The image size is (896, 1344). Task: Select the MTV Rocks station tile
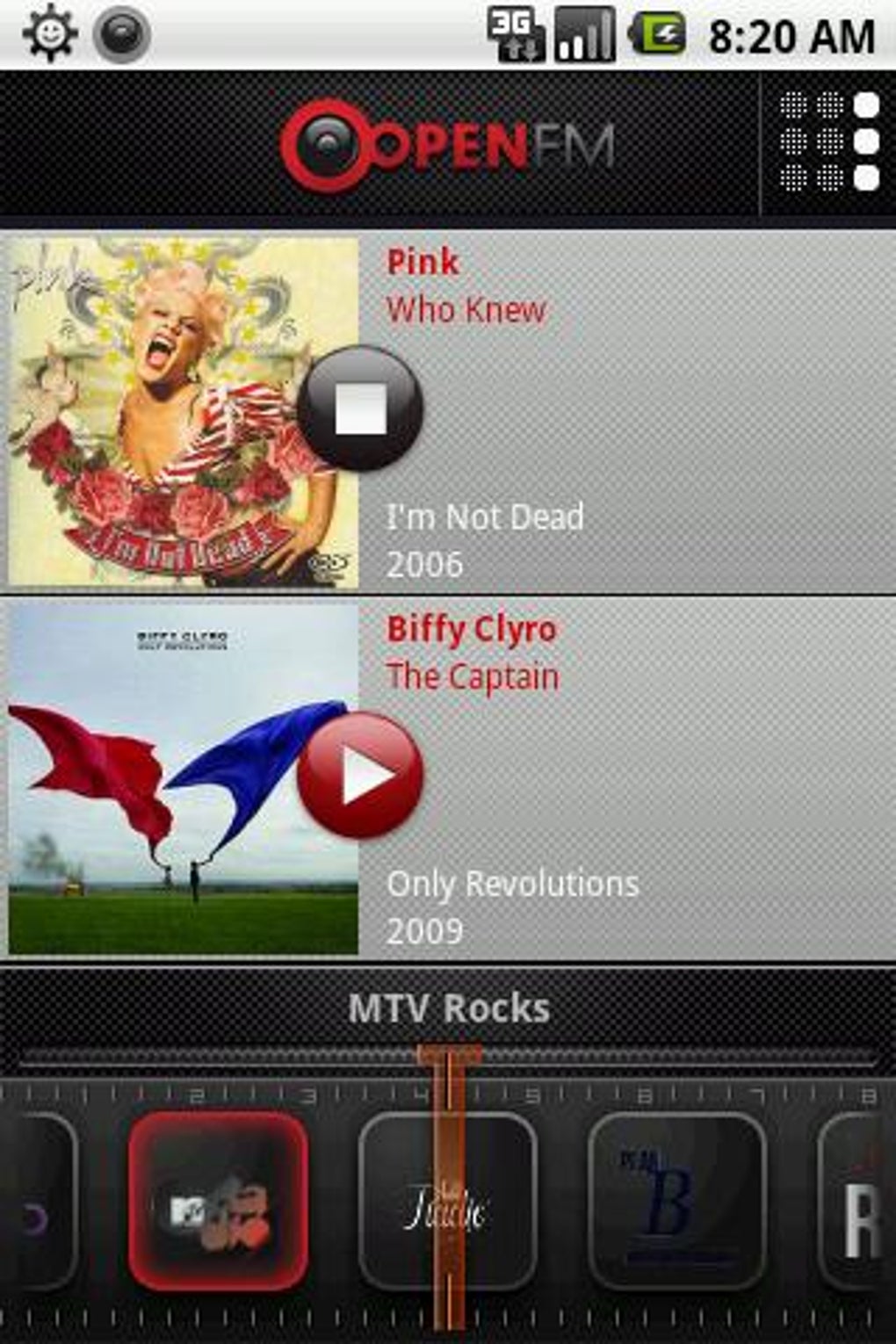pos(218,1200)
